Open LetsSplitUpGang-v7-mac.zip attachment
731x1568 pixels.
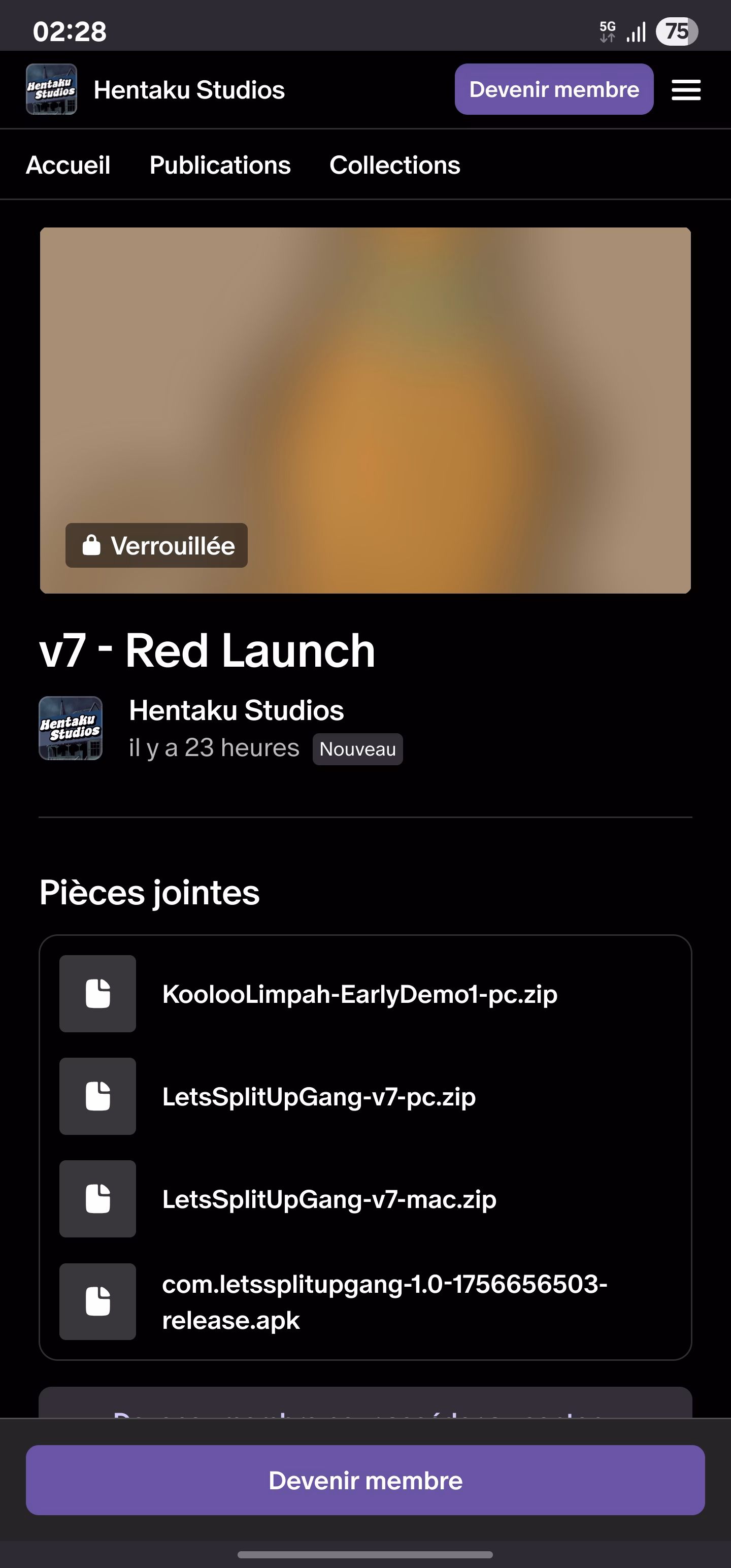tap(328, 1199)
